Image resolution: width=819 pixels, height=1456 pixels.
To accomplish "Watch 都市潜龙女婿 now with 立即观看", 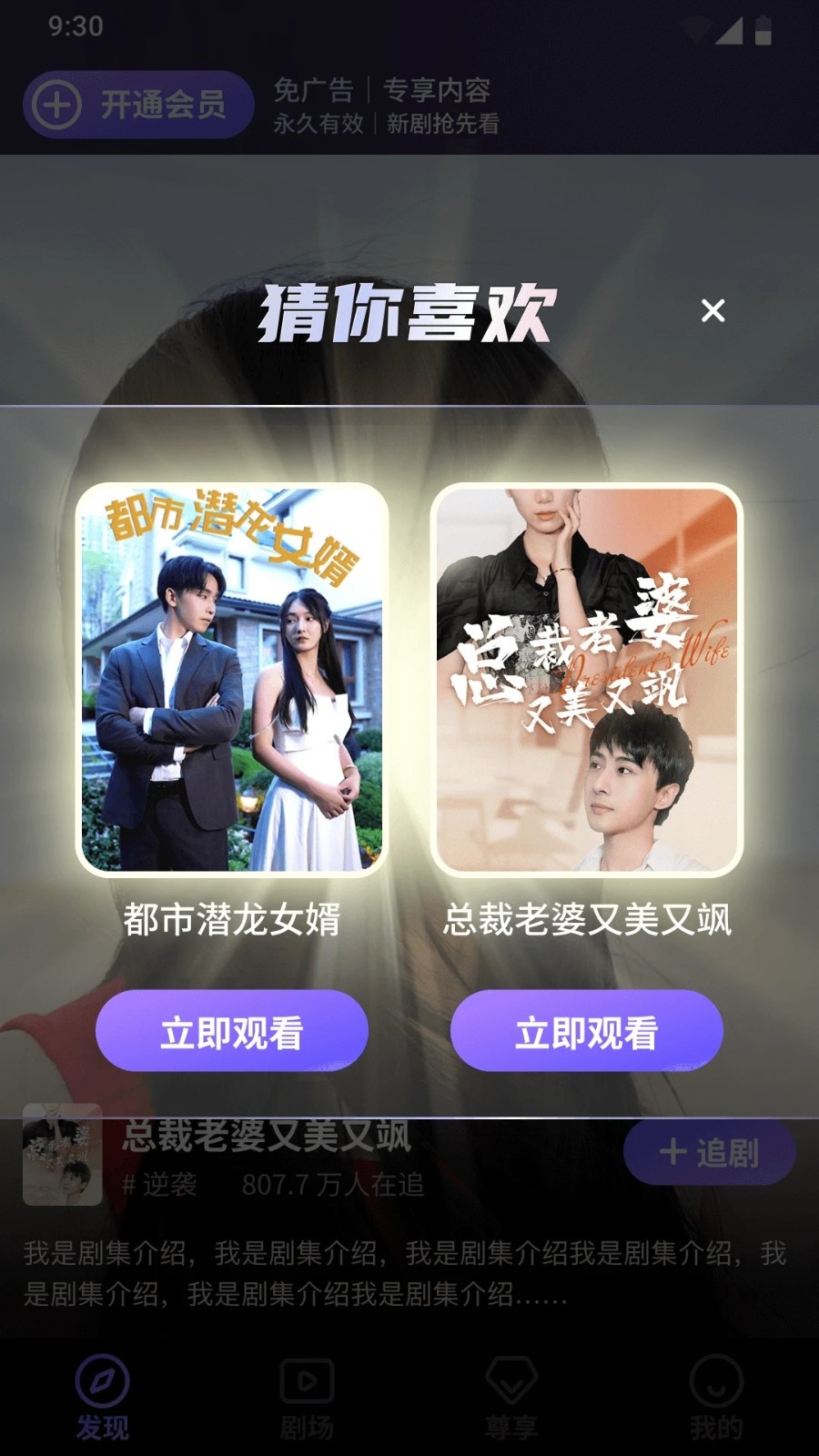I will (232, 1031).
